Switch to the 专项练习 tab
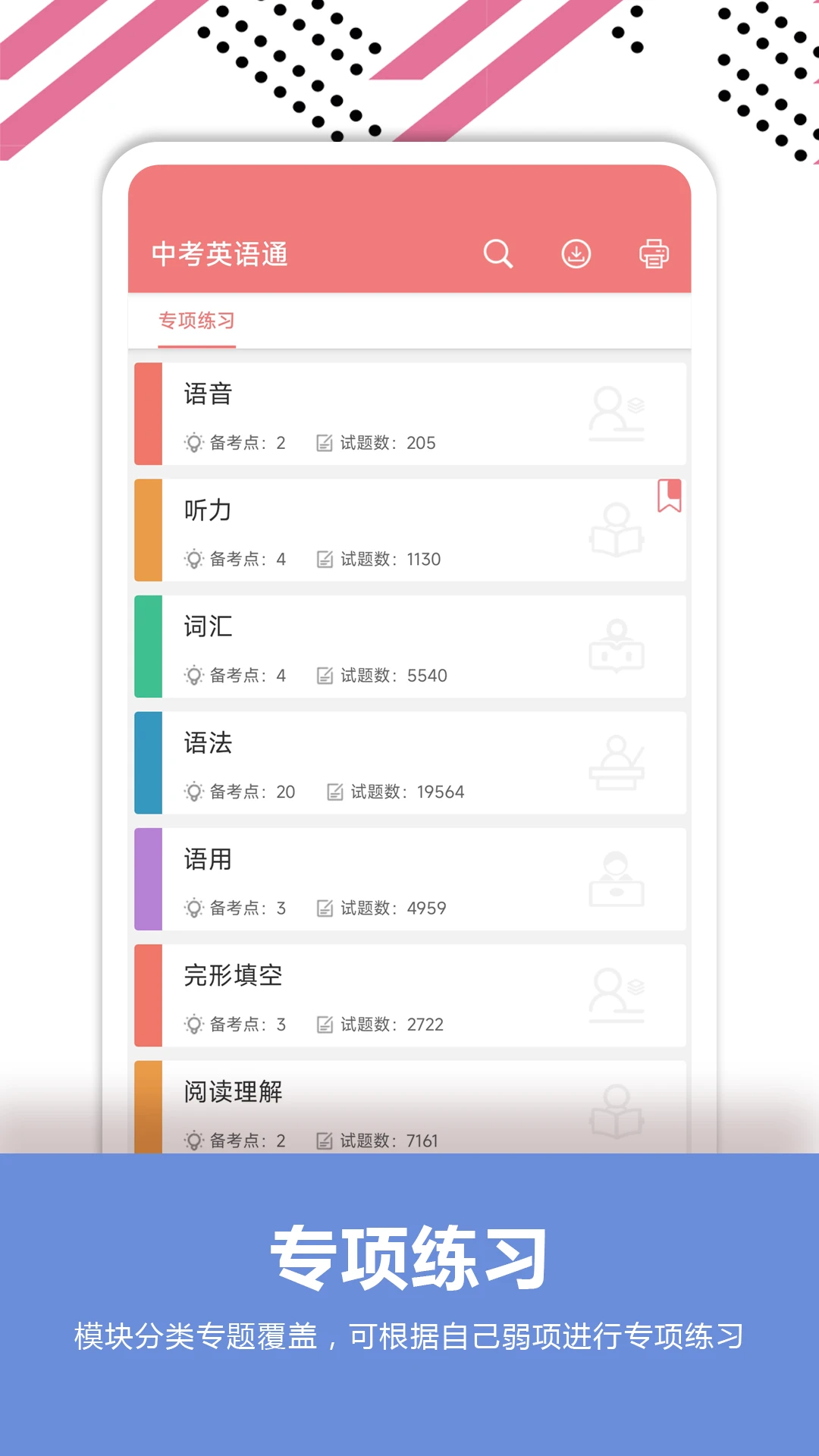This screenshot has height=1456, width=819. 196,321
